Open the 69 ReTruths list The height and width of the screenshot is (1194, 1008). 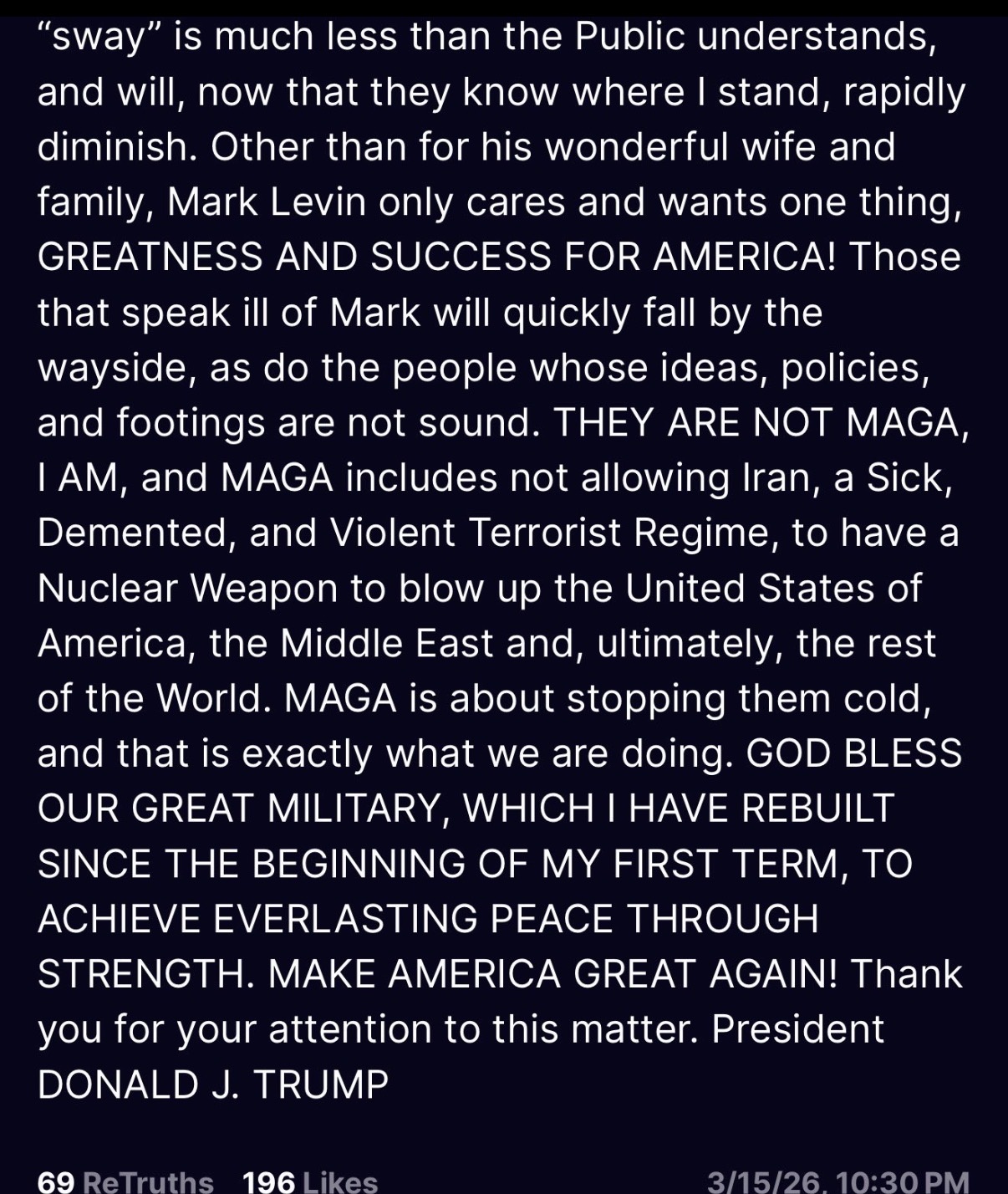(125, 1181)
